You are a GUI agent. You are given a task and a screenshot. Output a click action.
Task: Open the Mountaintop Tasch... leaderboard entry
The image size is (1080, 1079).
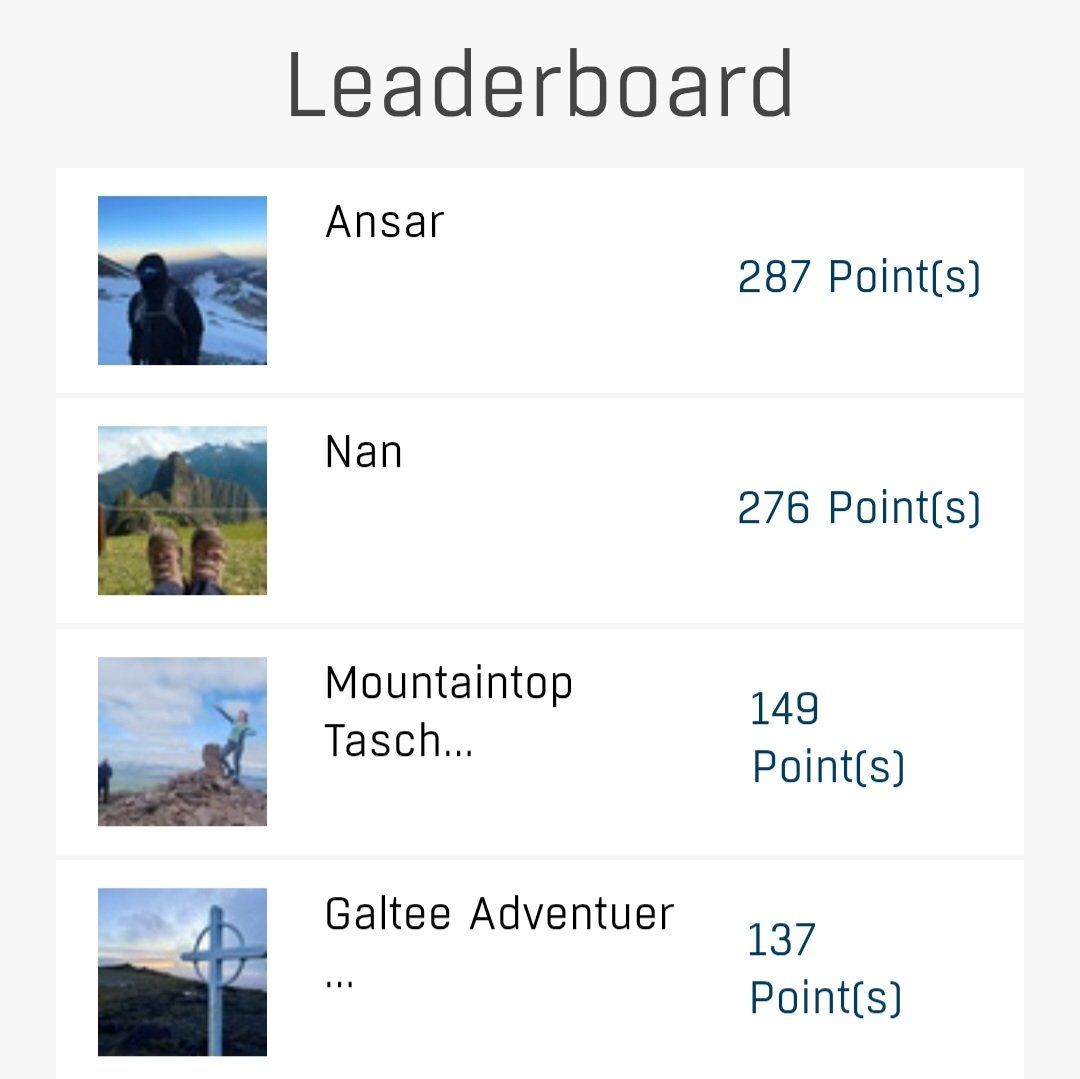point(539,741)
